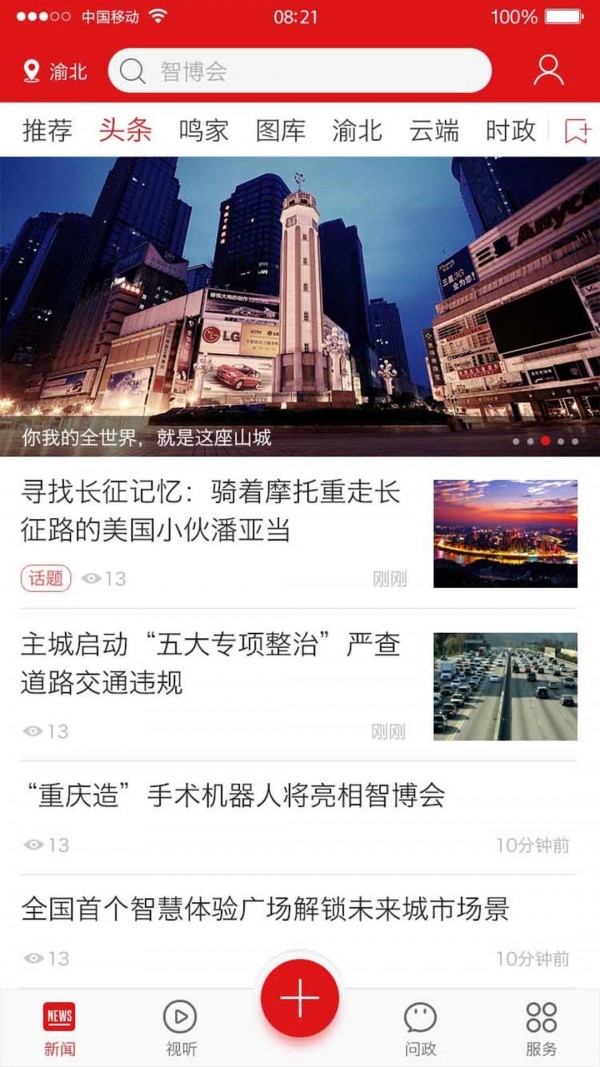This screenshot has width=600, height=1067.
Task: Select the 时政 tab
Action: point(511,131)
